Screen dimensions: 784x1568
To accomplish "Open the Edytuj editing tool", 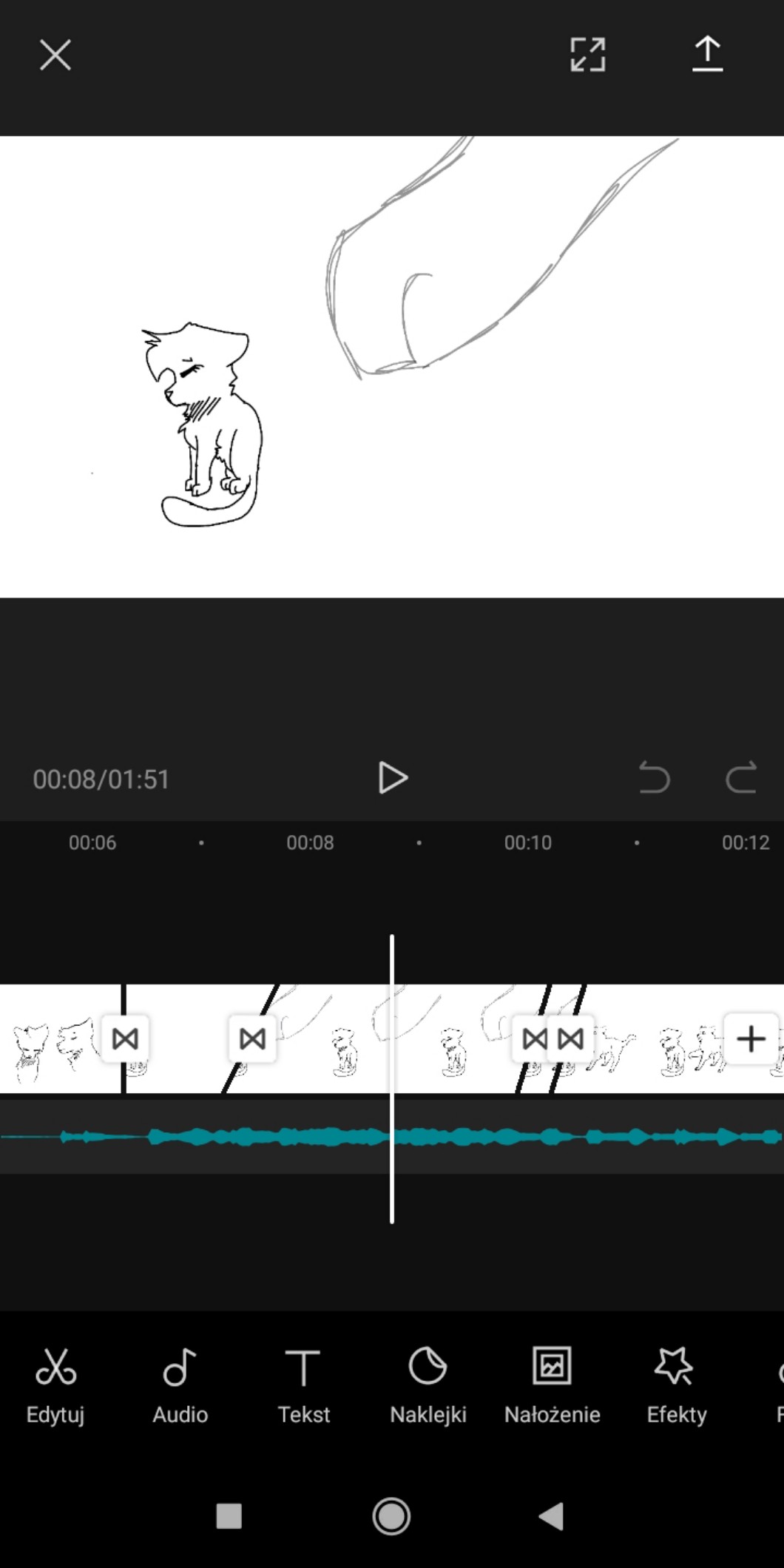I will [55, 1385].
